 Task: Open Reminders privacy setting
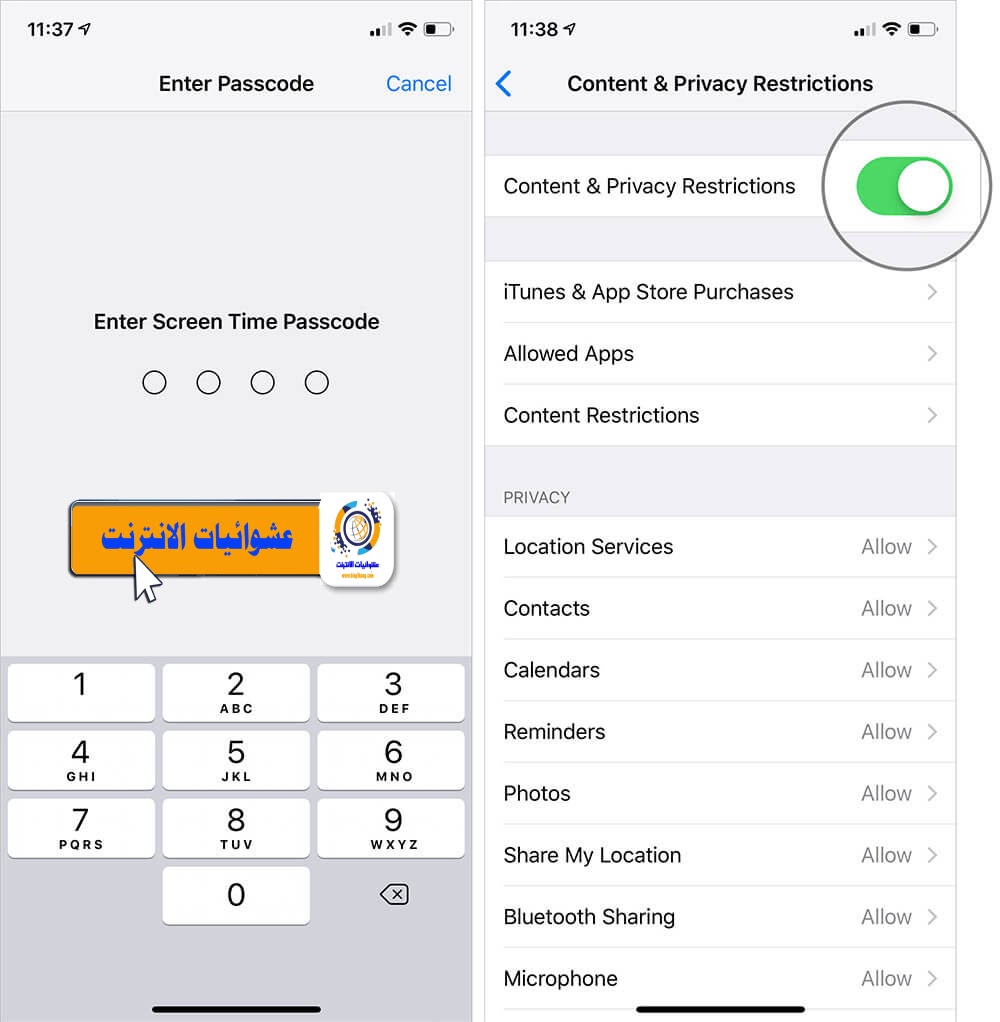click(x=720, y=732)
